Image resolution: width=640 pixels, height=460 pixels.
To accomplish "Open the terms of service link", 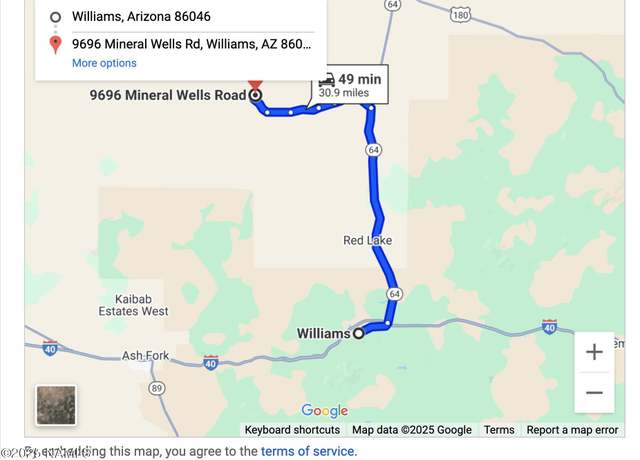I will (307, 451).
